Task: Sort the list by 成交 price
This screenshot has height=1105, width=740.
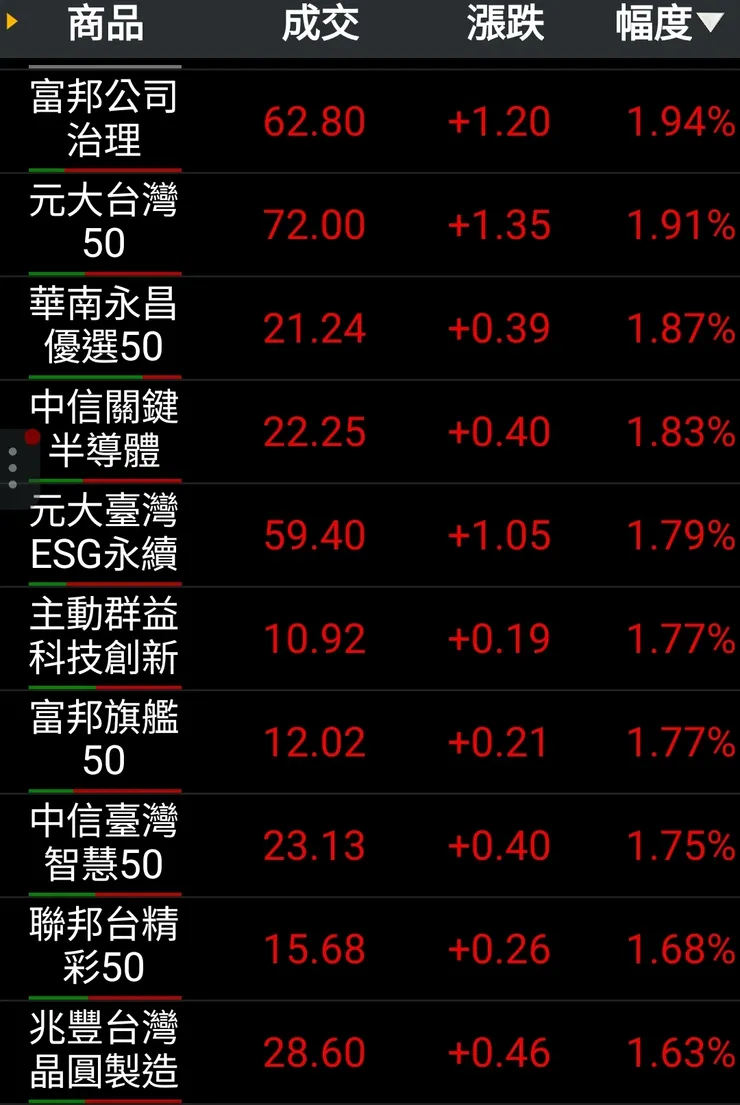Action: click(320, 24)
